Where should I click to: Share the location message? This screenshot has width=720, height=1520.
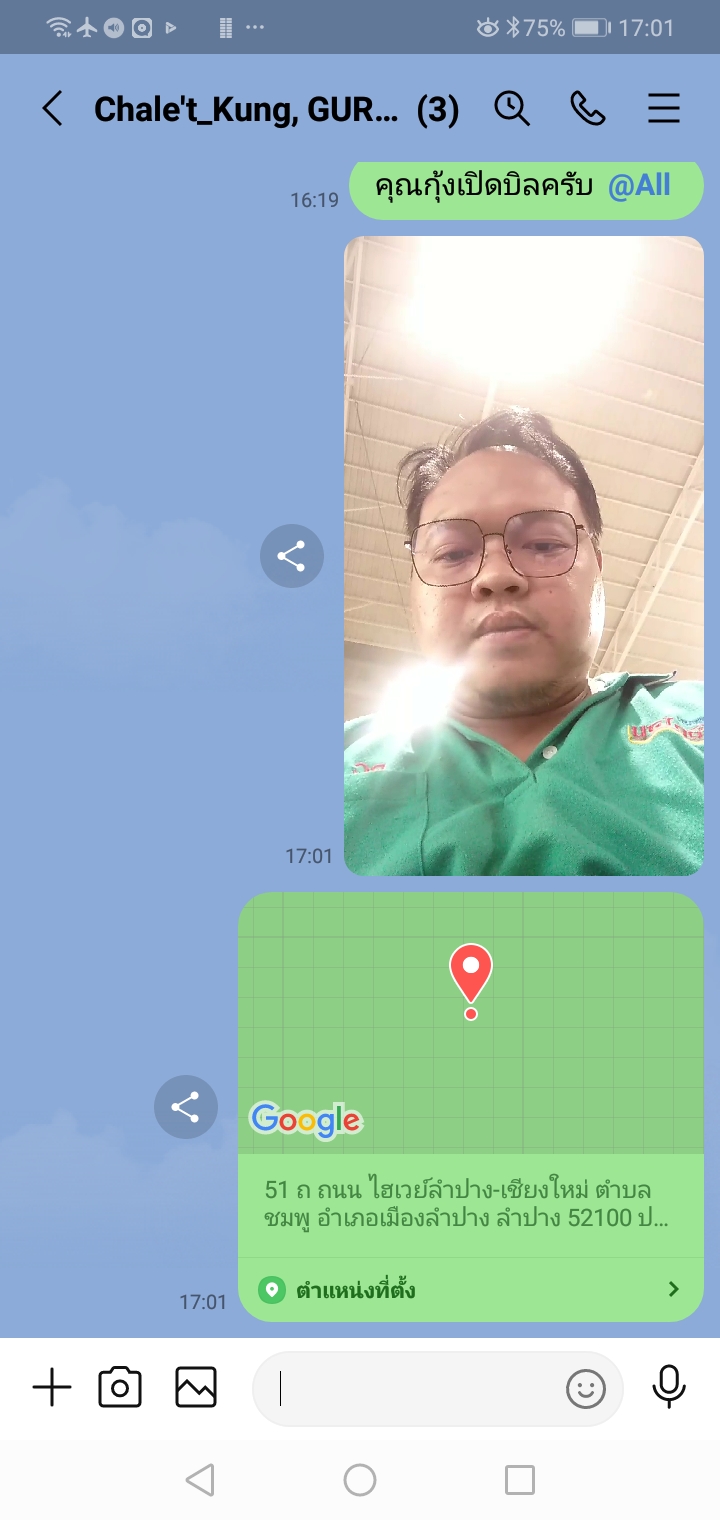click(x=186, y=1107)
